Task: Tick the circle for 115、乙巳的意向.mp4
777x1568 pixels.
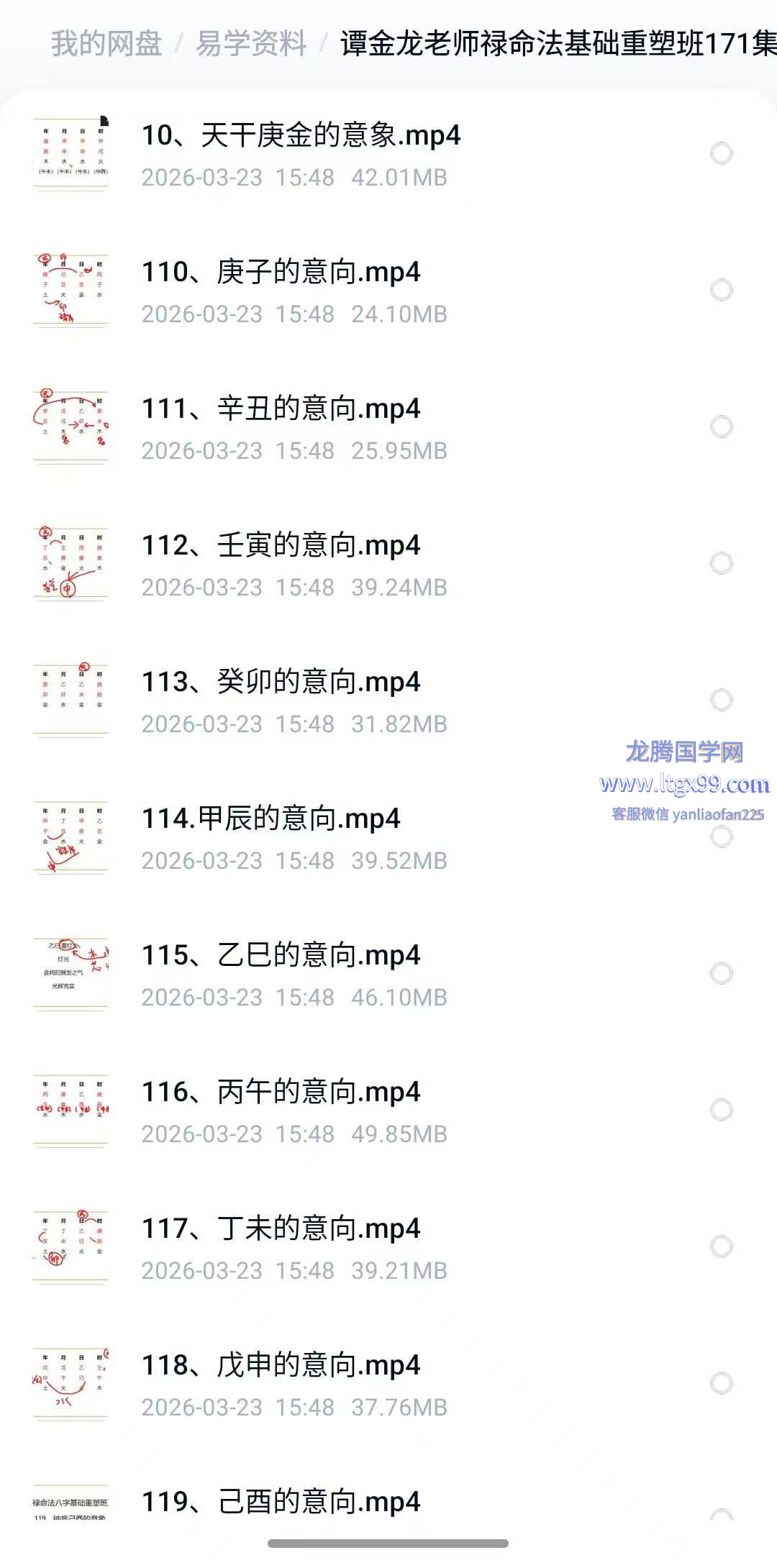Action: coord(721,973)
